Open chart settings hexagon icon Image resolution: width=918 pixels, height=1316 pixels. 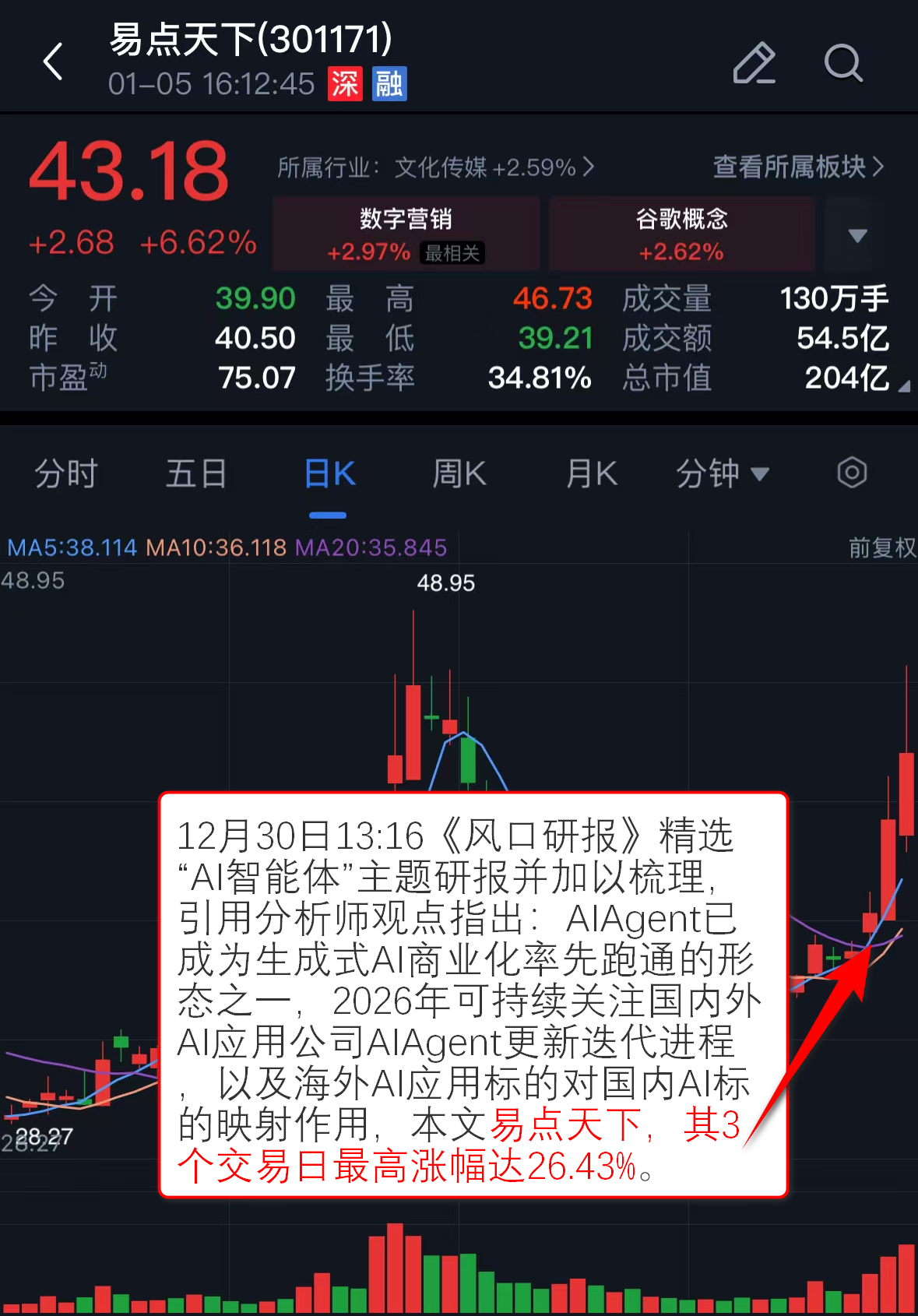pyautogui.click(x=852, y=473)
